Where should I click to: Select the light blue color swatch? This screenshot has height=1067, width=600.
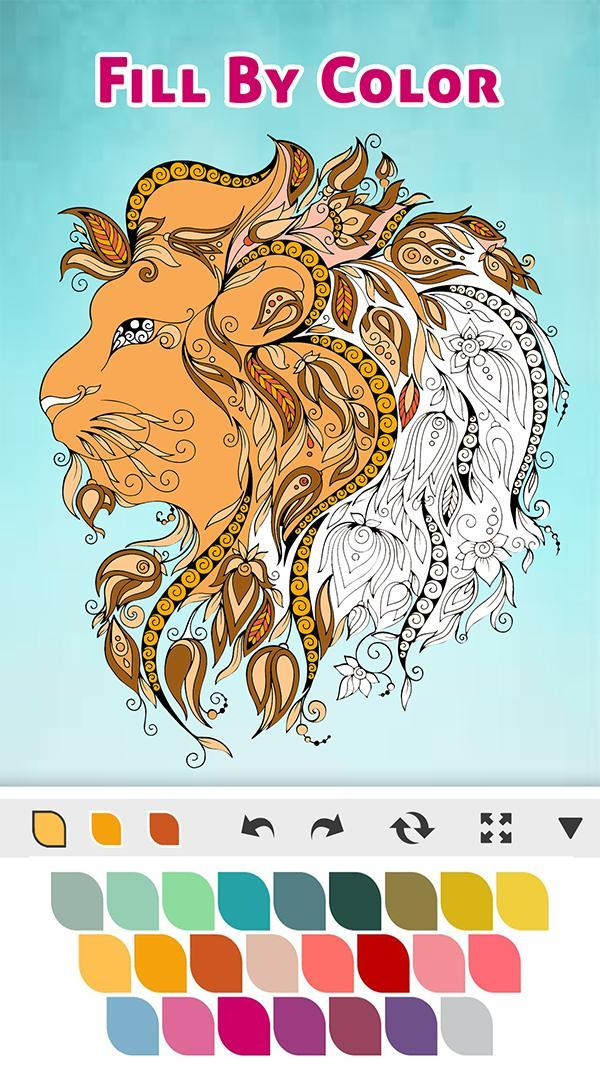coord(132,1024)
